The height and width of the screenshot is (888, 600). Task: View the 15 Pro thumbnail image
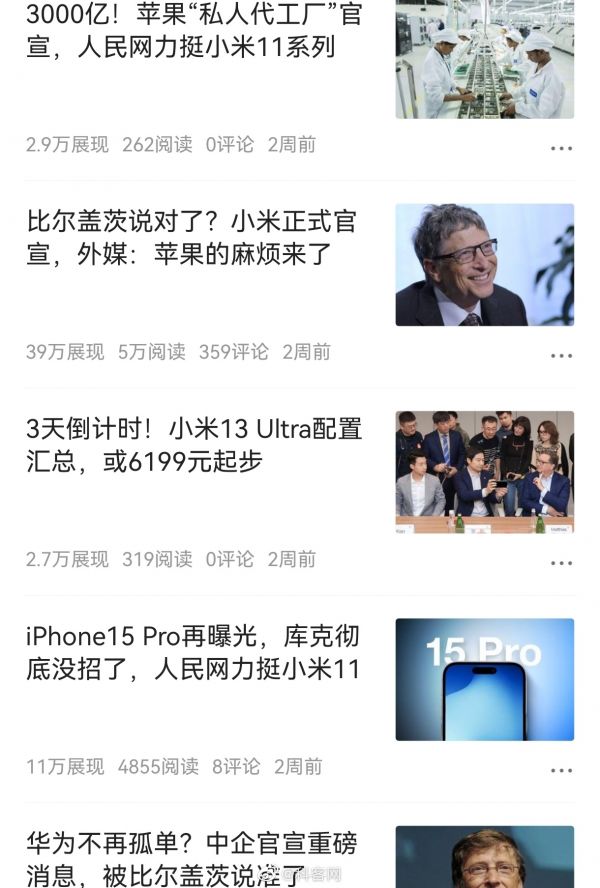484,679
